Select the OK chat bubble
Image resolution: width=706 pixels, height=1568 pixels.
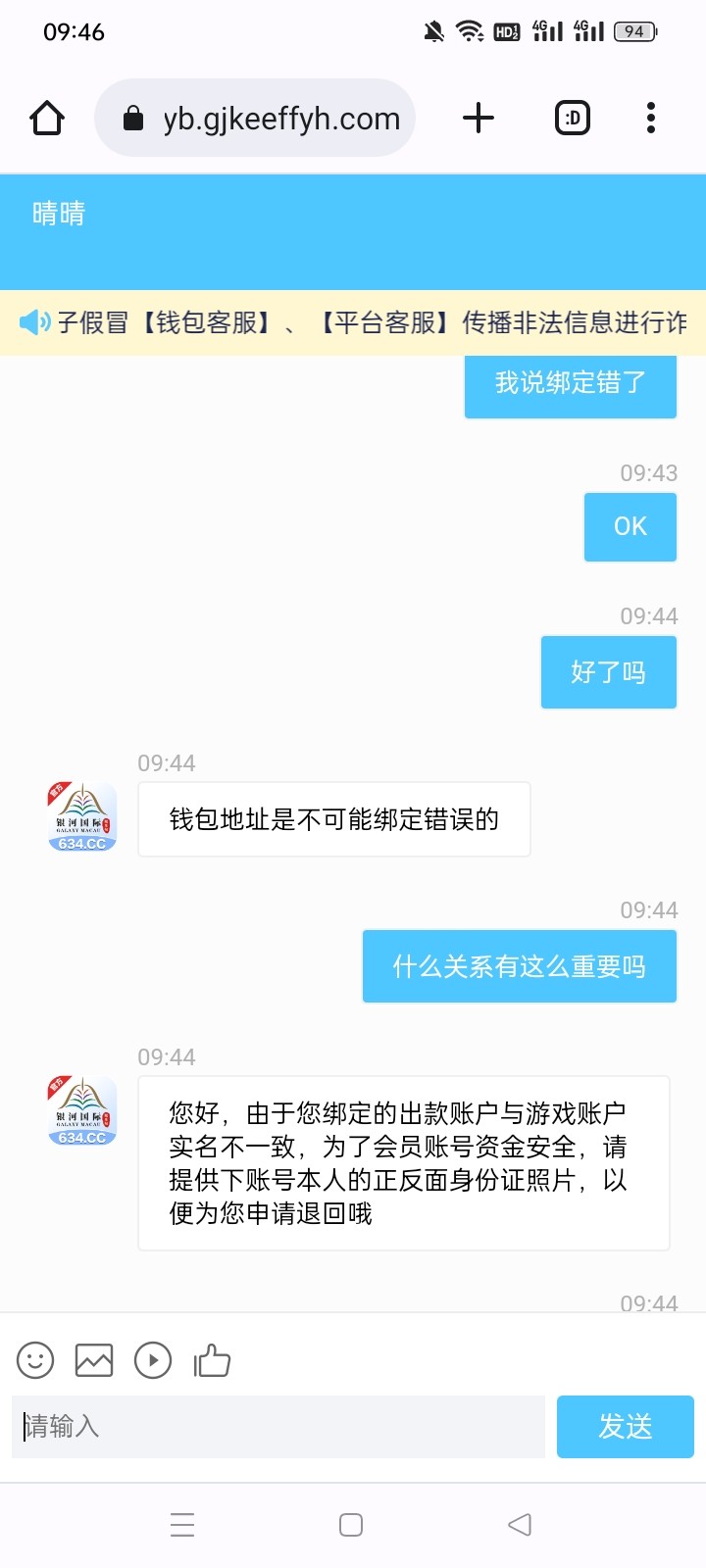pyautogui.click(x=630, y=526)
